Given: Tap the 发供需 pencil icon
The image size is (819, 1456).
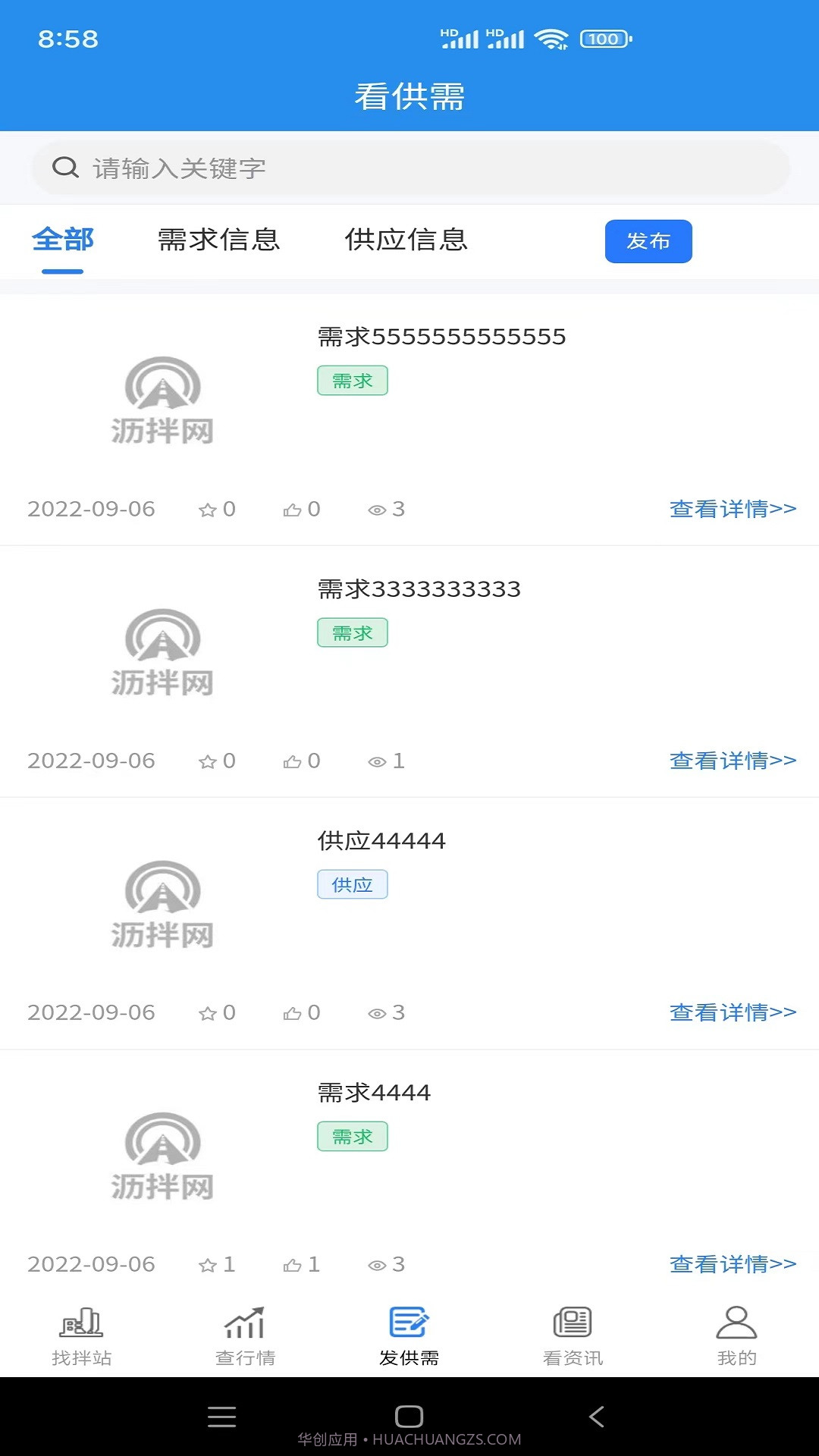Looking at the screenshot, I should pos(409,1320).
